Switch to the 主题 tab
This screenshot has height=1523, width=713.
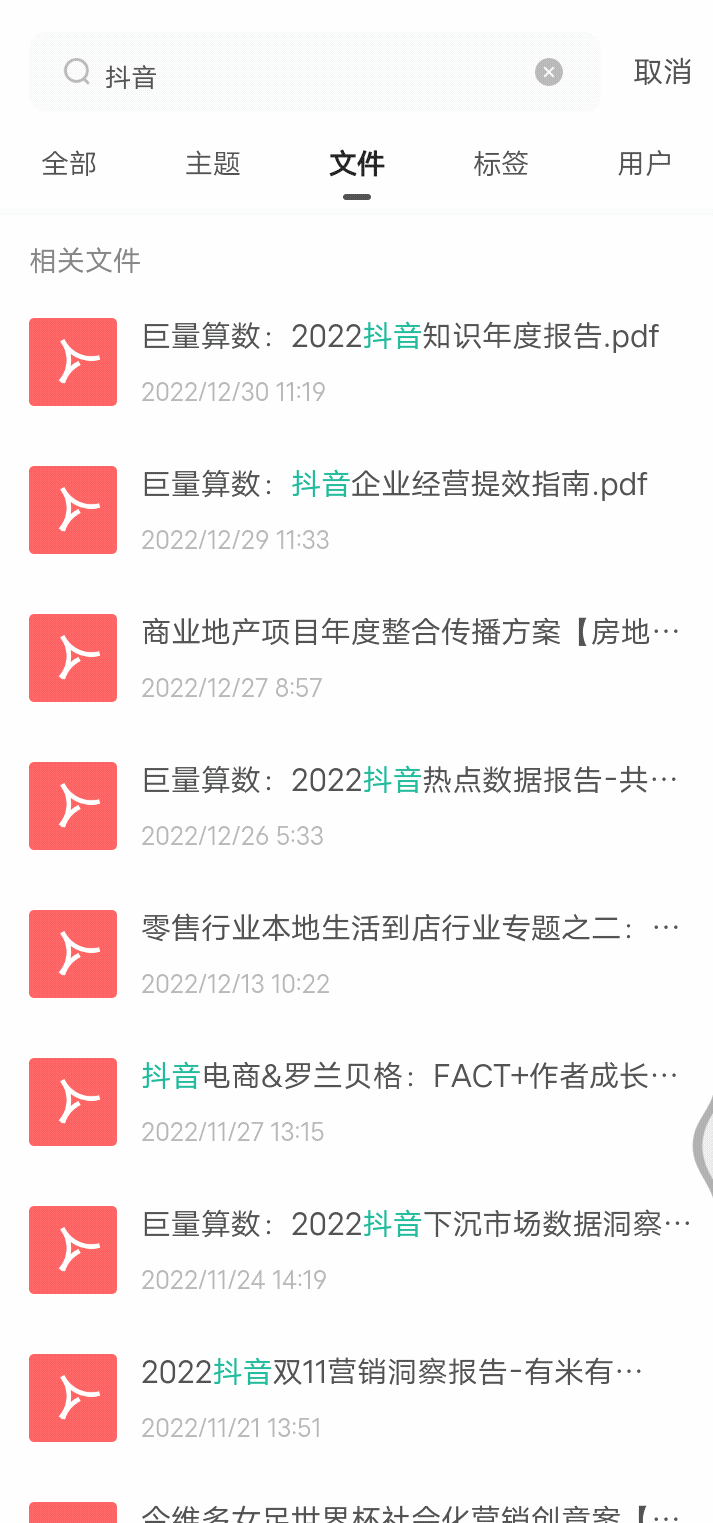[x=213, y=164]
